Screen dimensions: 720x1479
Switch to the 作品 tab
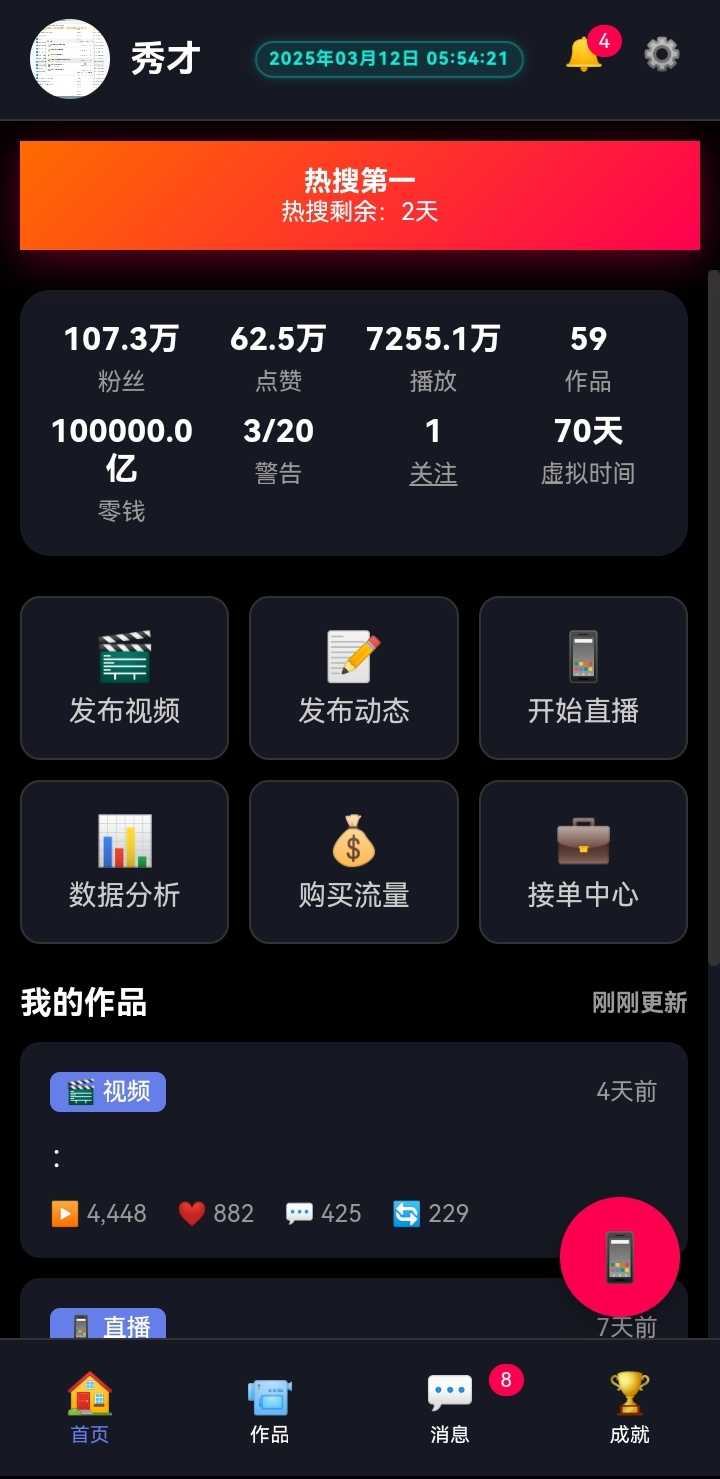click(x=270, y=1408)
